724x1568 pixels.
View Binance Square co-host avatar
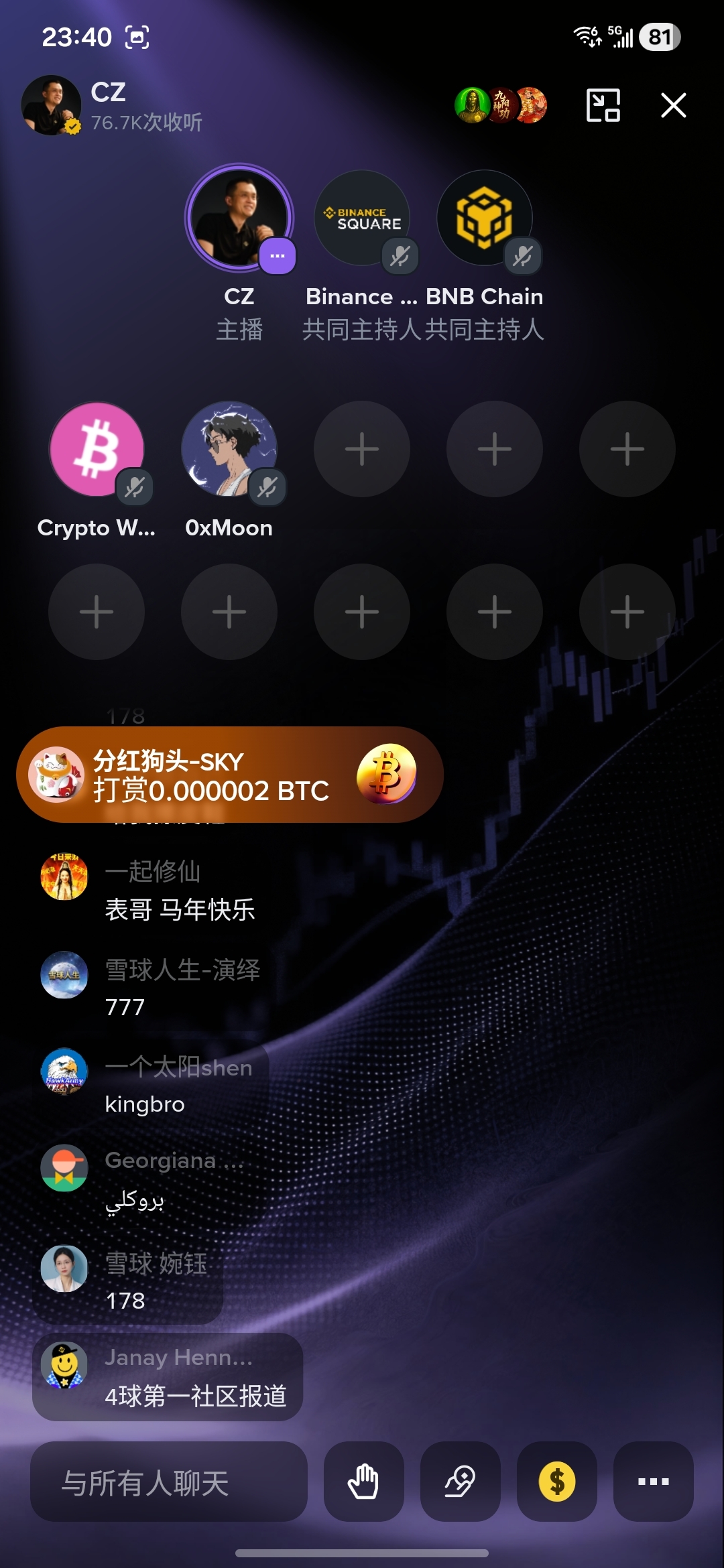362,218
